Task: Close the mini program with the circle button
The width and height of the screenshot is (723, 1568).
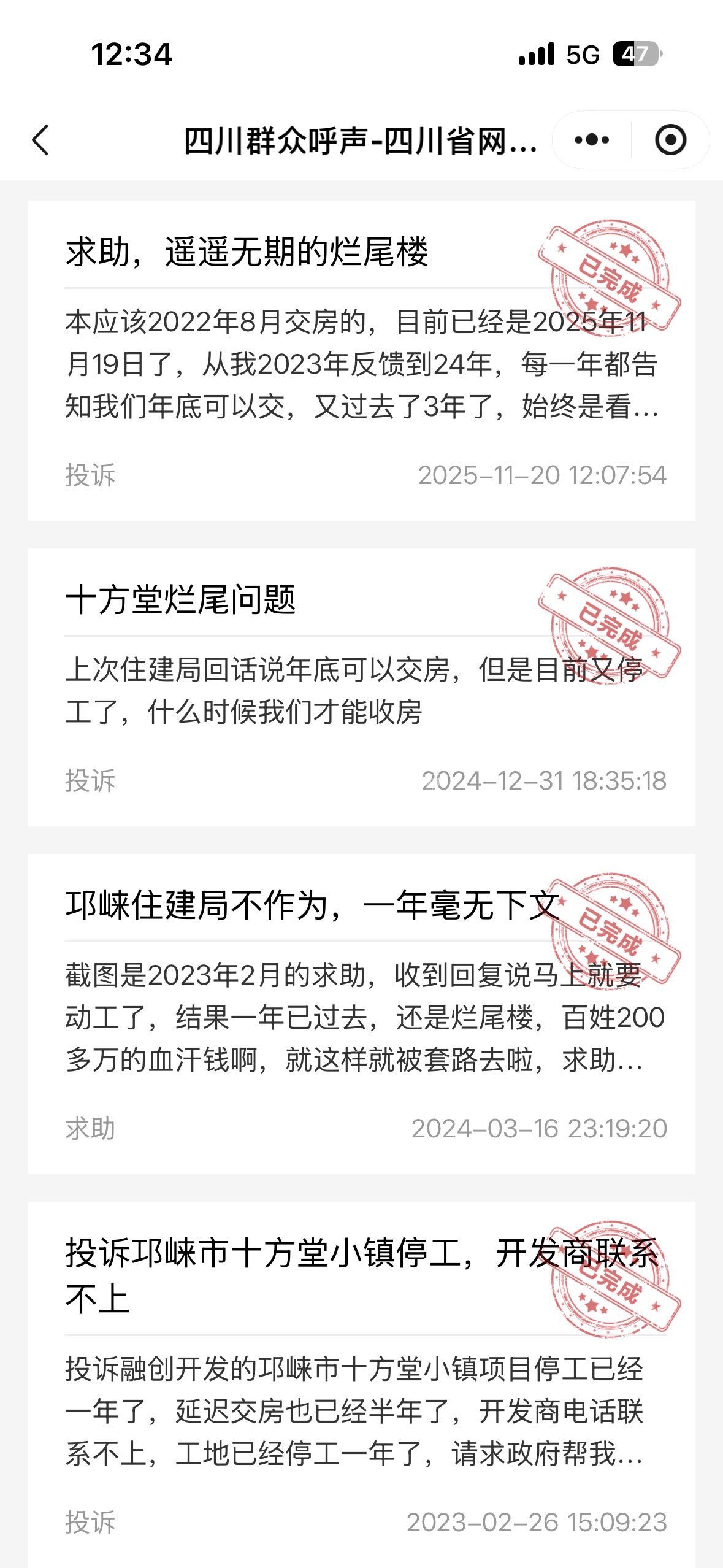Action: click(x=670, y=140)
